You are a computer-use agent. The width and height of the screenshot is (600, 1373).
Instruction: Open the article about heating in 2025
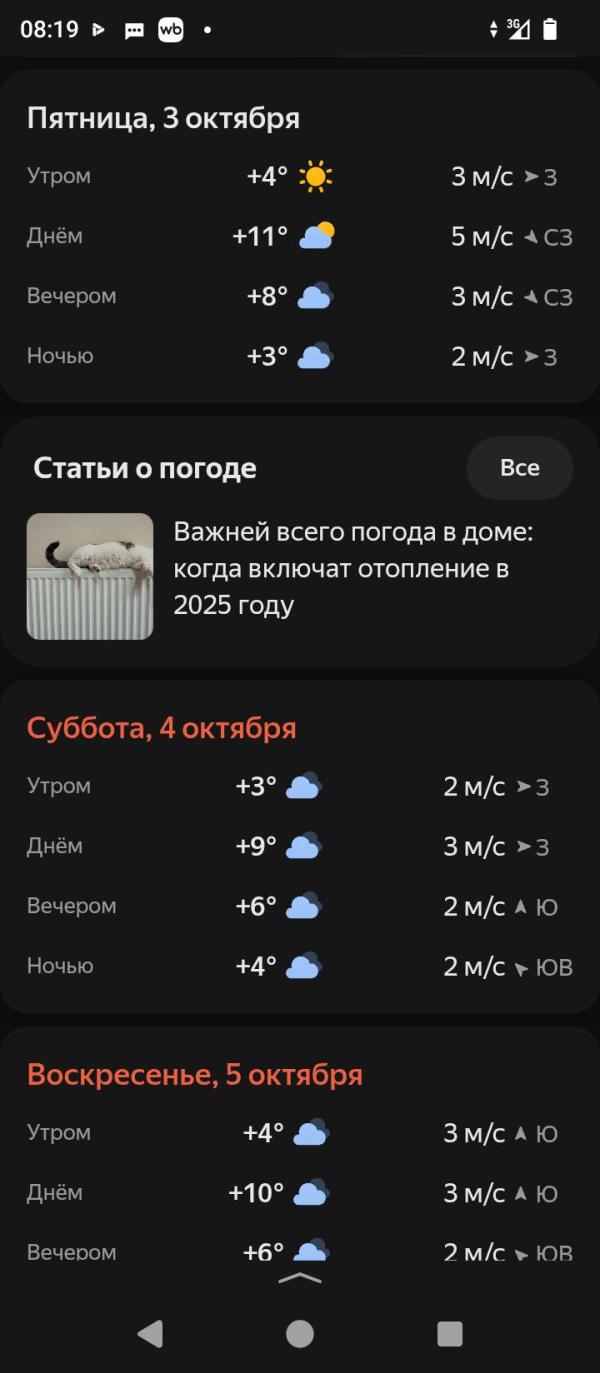pyautogui.click(x=300, y=576)
